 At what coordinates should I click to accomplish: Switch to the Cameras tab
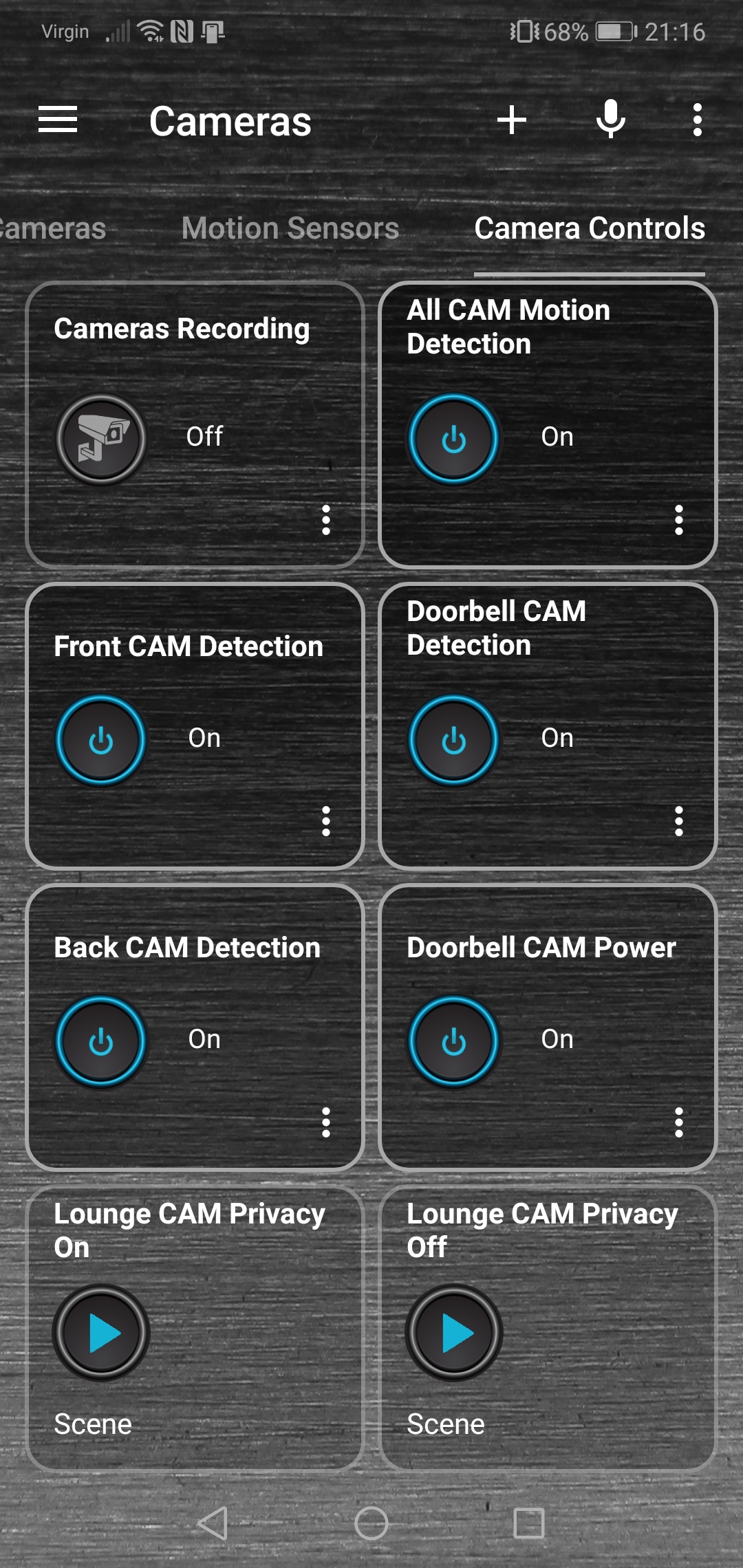point(52,228)
